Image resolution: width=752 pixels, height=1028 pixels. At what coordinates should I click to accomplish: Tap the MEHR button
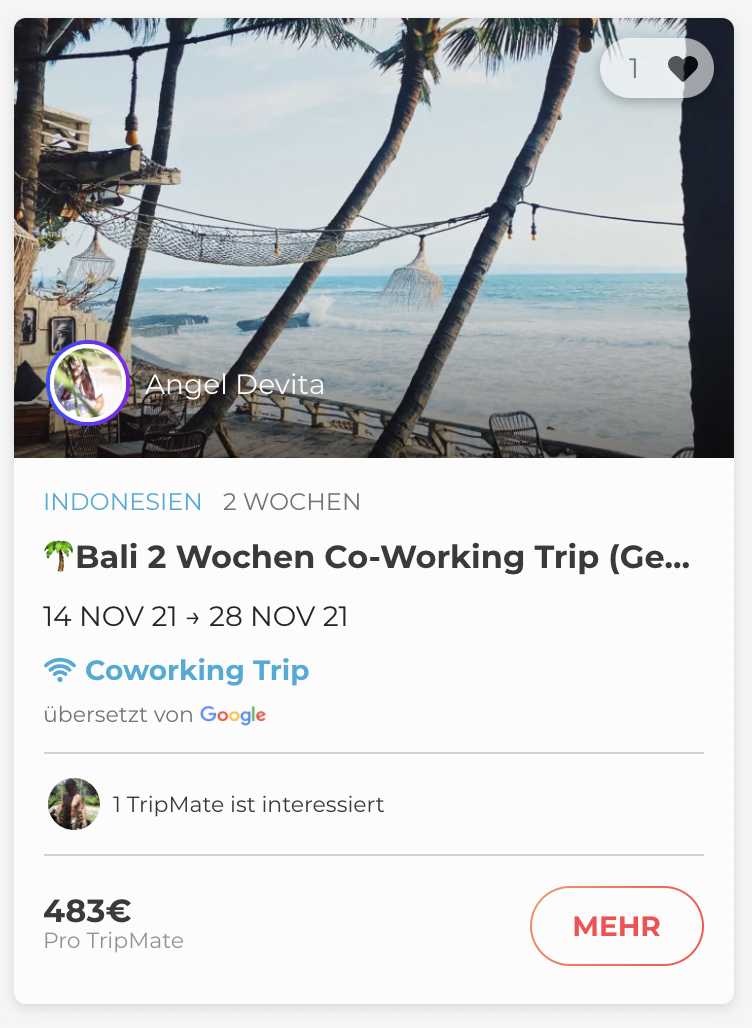click(x=616, y=926)
